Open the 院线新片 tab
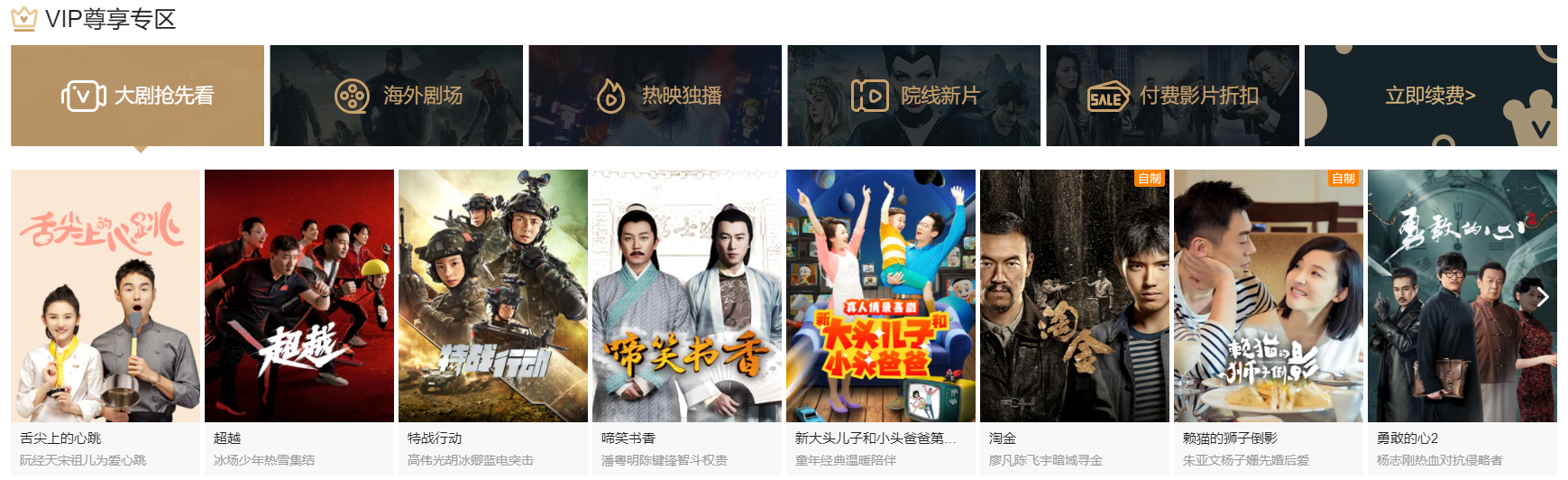Image resolution: width=1568 pixels, height=480 pixels. coord(913,96)
